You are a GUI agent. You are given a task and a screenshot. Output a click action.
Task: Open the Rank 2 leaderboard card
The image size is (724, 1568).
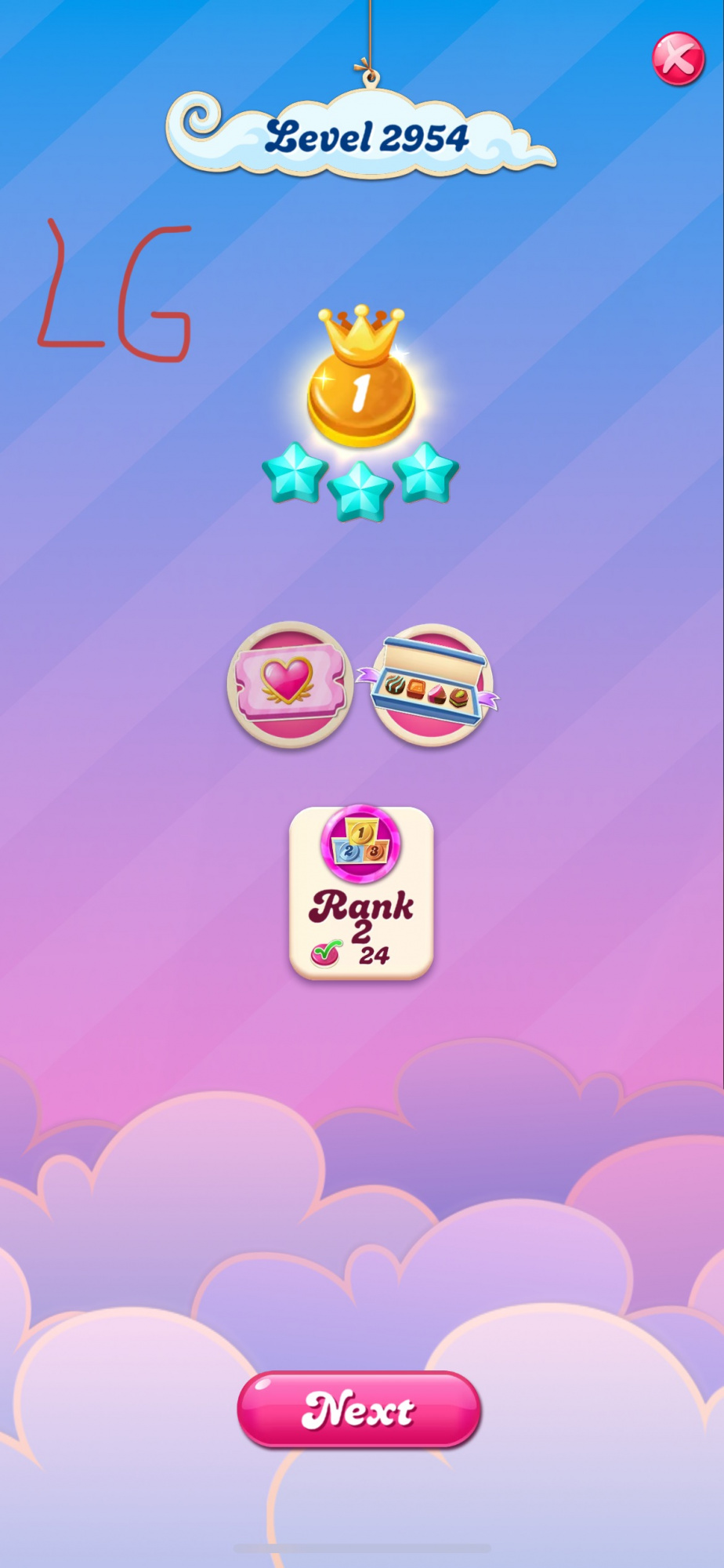tap(361, 894)
